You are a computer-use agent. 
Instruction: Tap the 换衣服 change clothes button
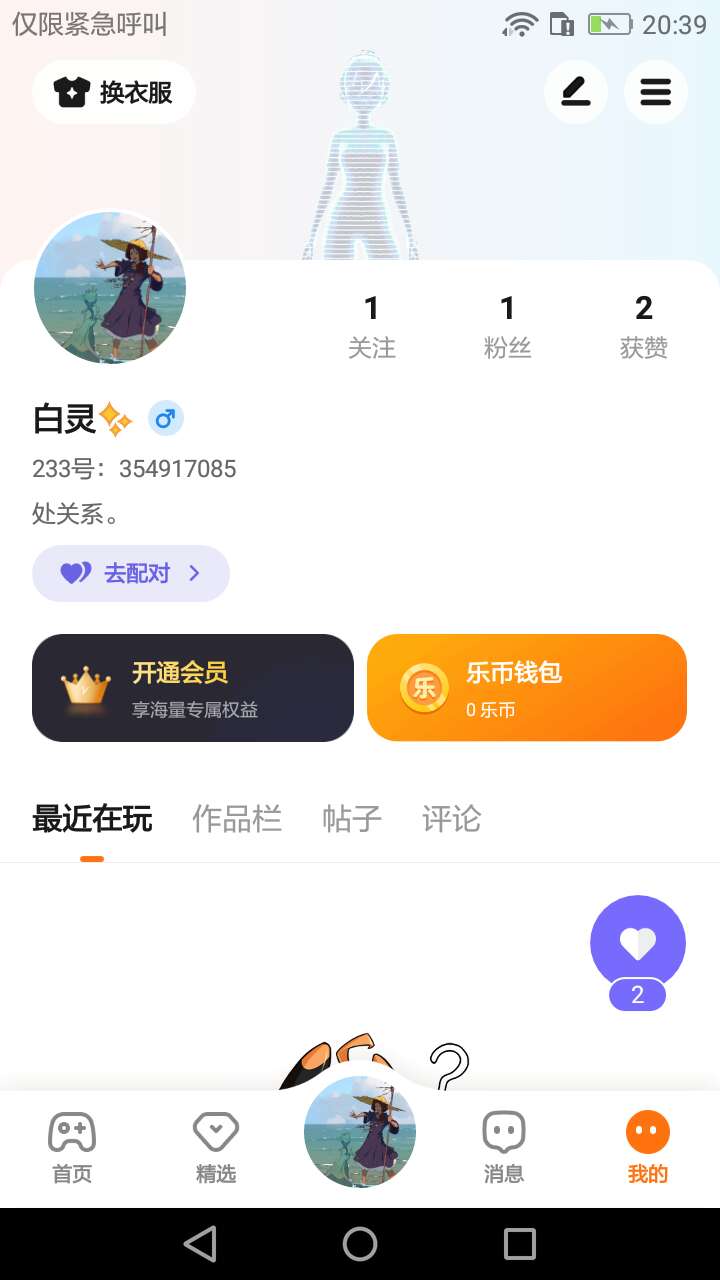[x=113, y=93]
